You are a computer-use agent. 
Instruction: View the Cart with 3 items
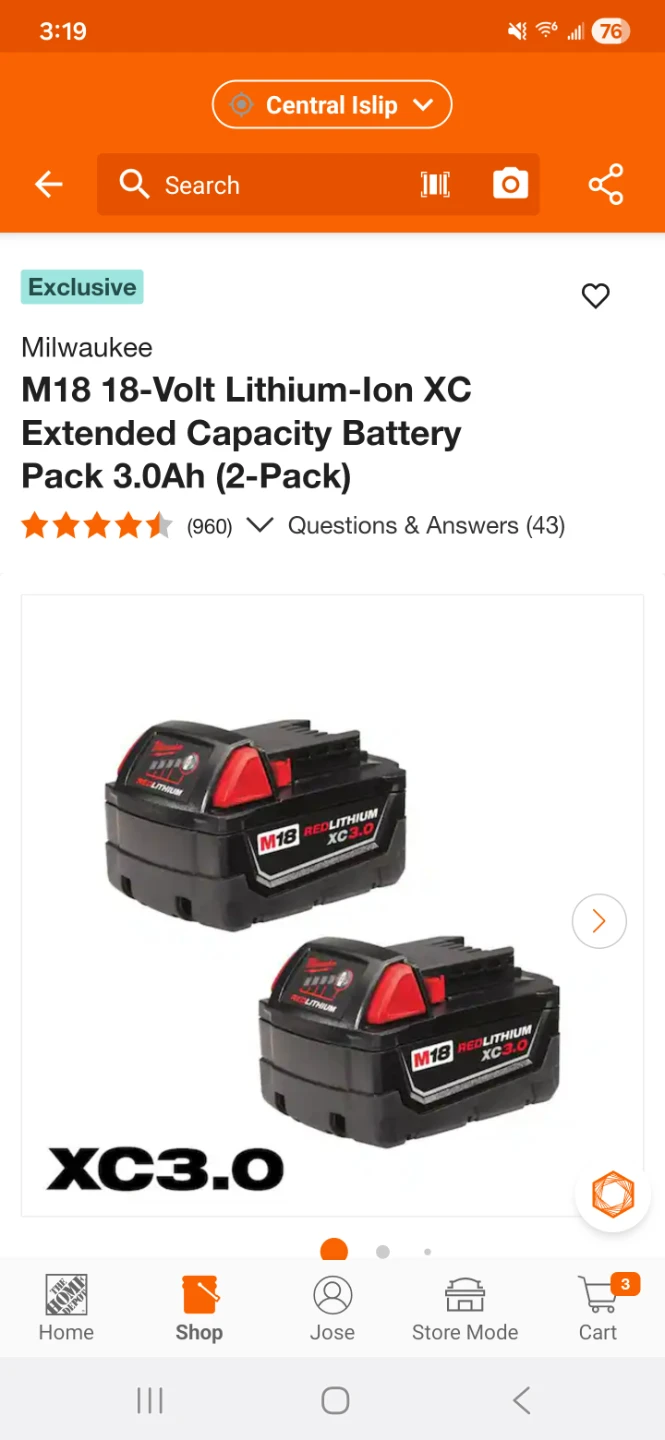pyautogui.click(x=599, y=1307)
